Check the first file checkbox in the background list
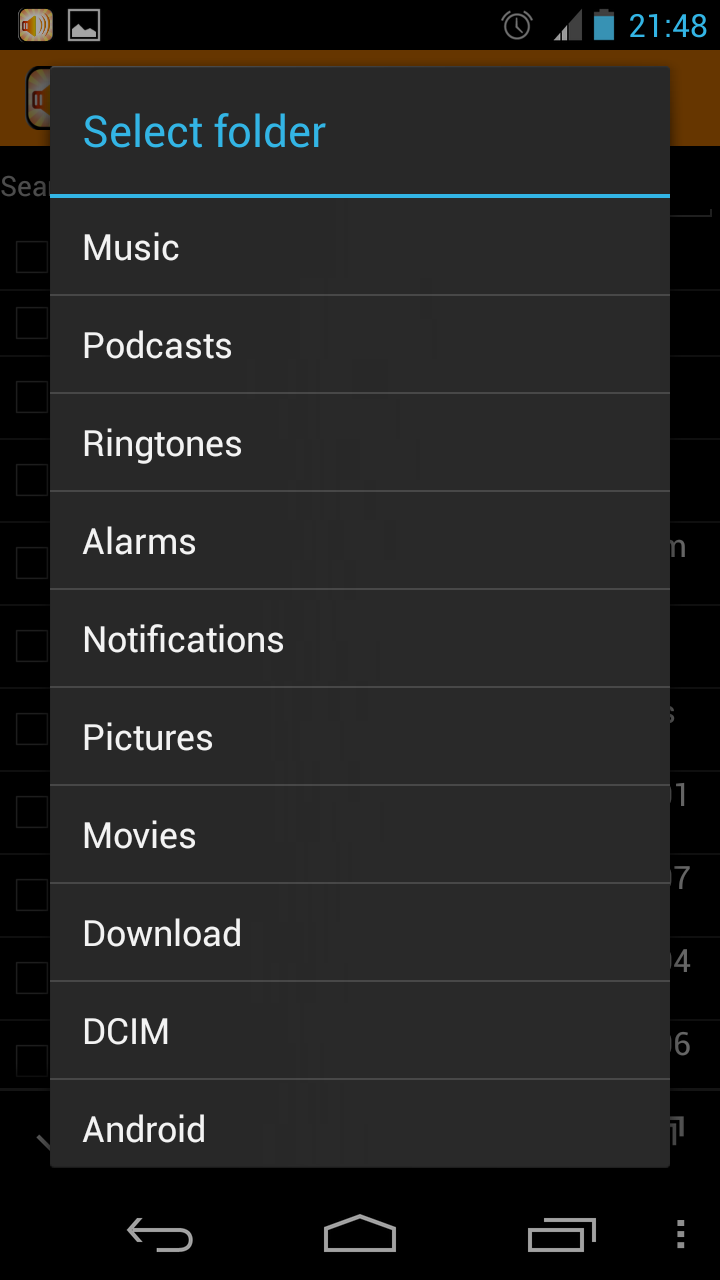The width and height of the screenshot is (720, 1280). 30,256
